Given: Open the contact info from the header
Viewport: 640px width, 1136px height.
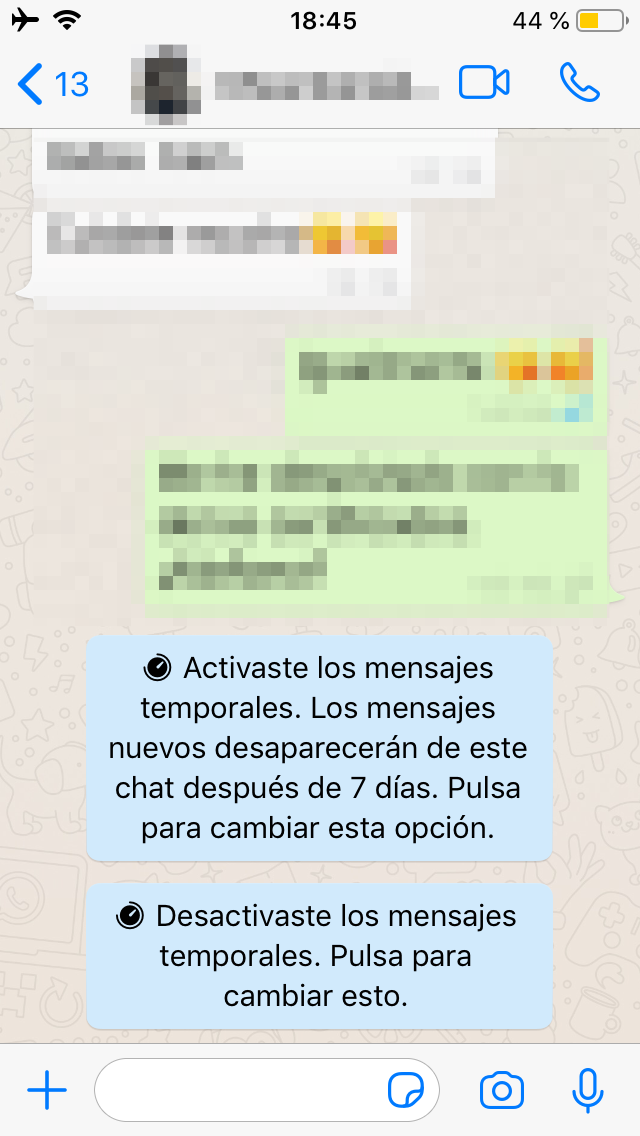Looking at the screenshot, I should (285, 83).
